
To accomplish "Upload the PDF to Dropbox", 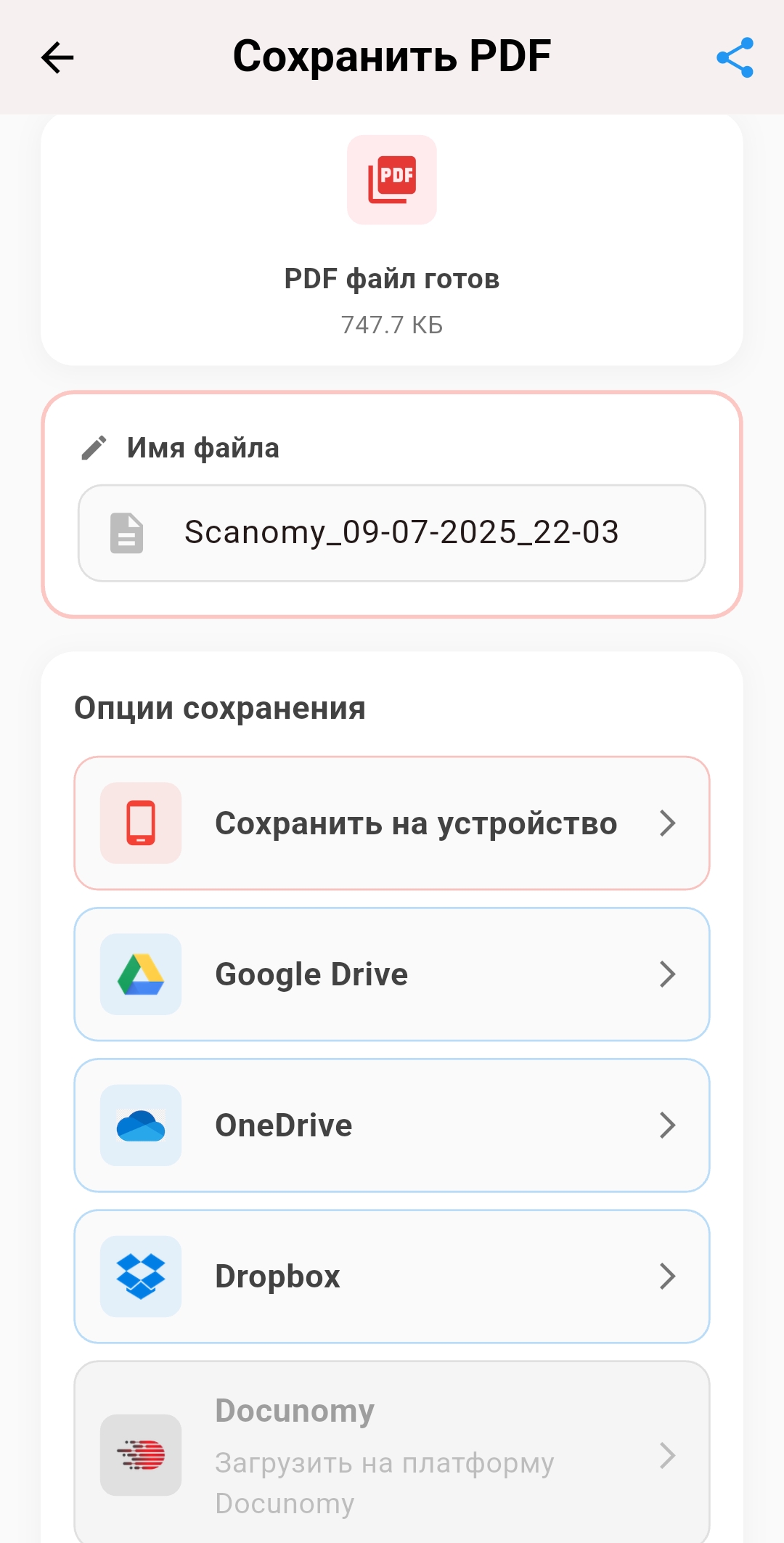I will point(392,1276).
